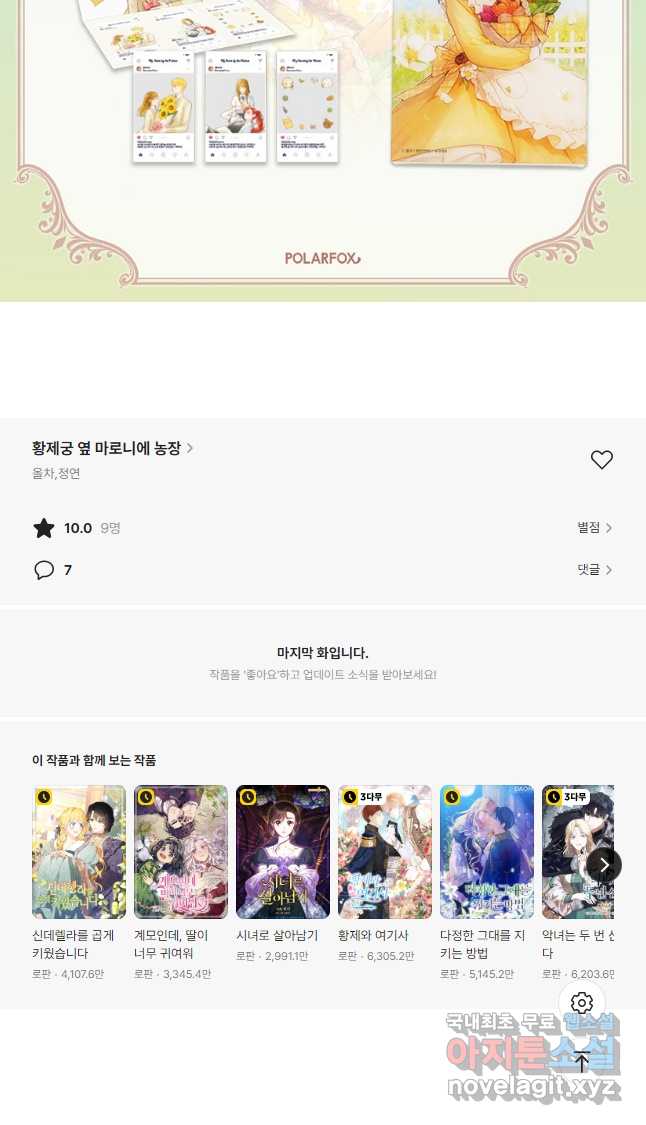This screenshot has height=1125, width=646.
Task: Open the 악녀는 두 번 webtoon
Action: [x=578, y=882]
